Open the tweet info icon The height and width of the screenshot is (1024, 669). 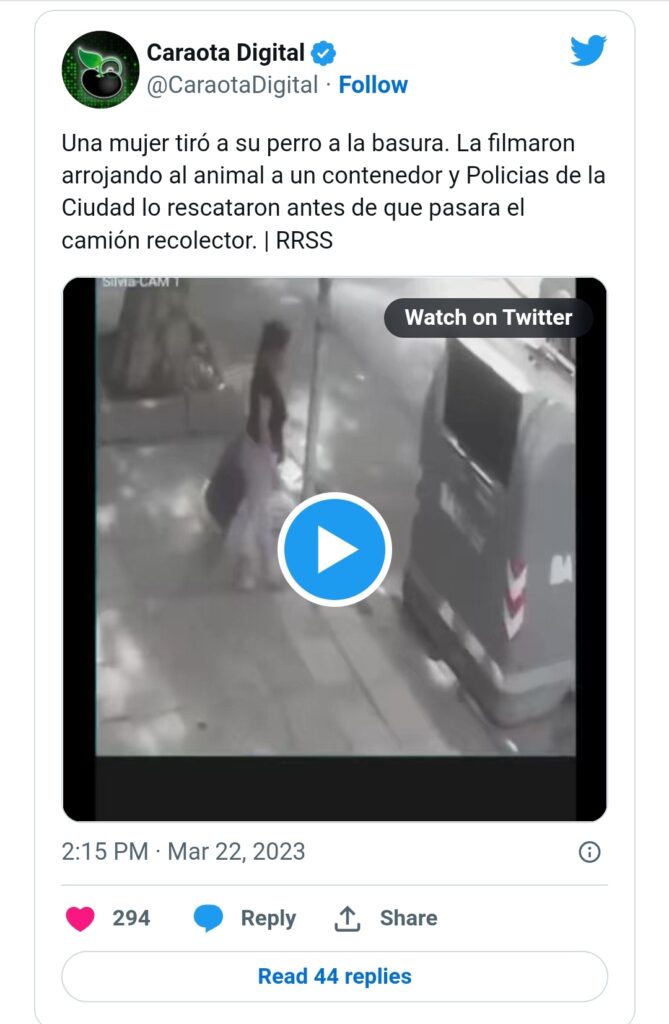590,852
